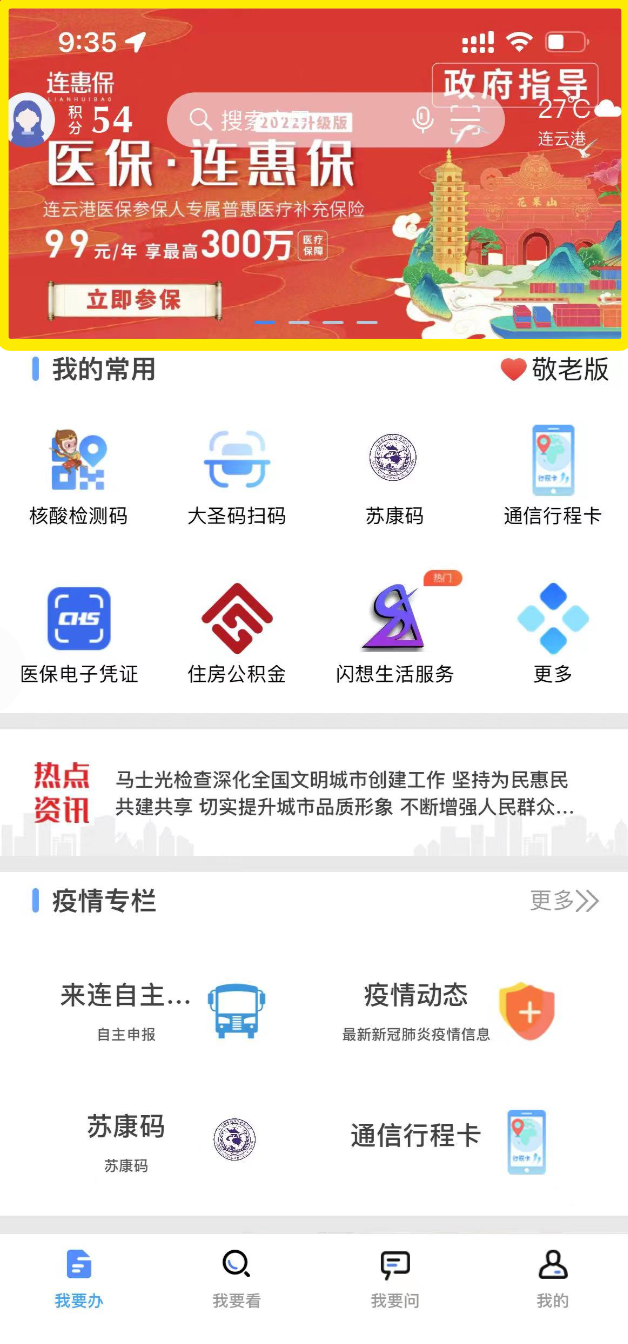
Task: Tap the 立即参保 banner button
Action: tap(133, 299)
